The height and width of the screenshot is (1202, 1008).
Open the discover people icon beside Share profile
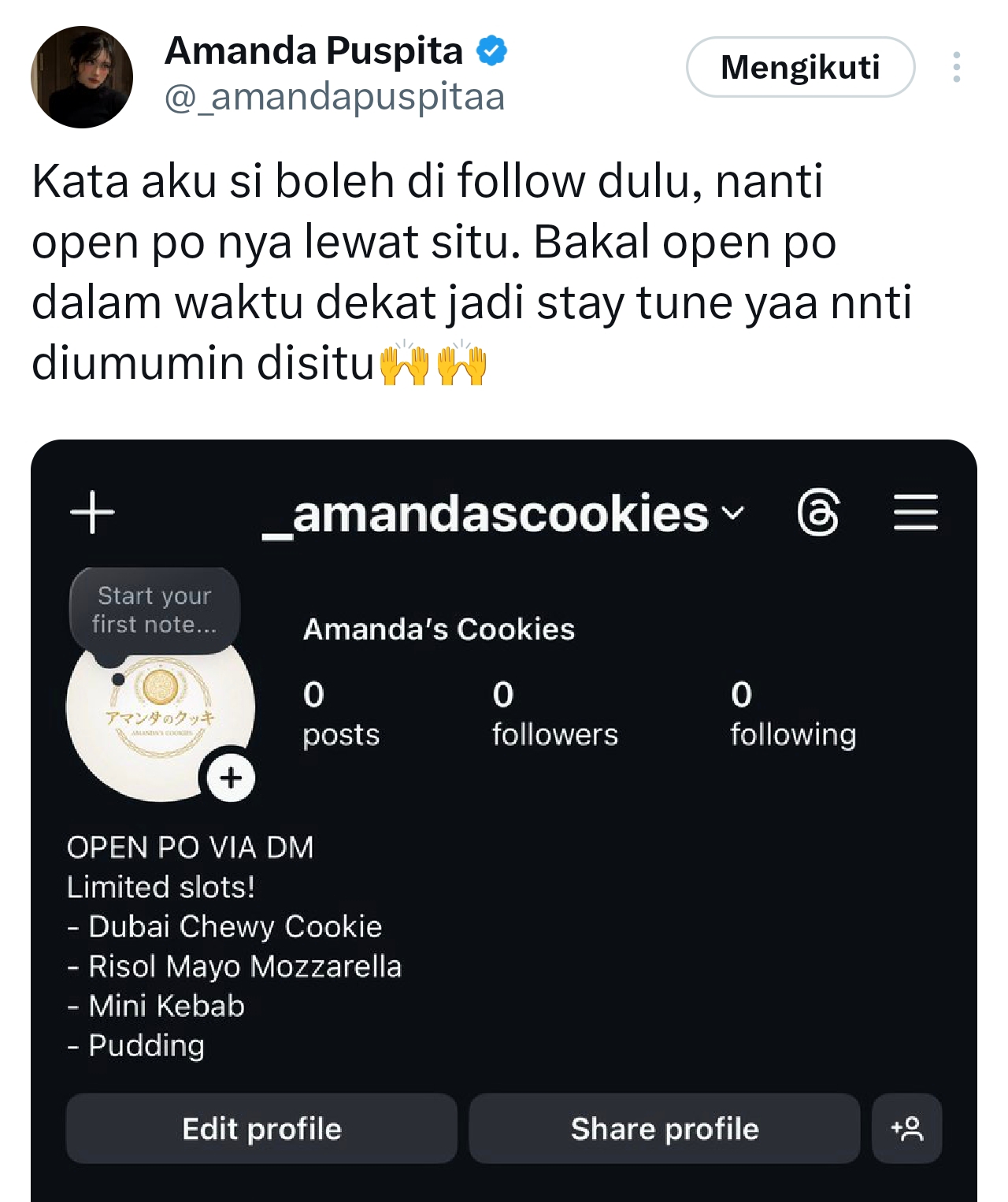coord(907,1129)
